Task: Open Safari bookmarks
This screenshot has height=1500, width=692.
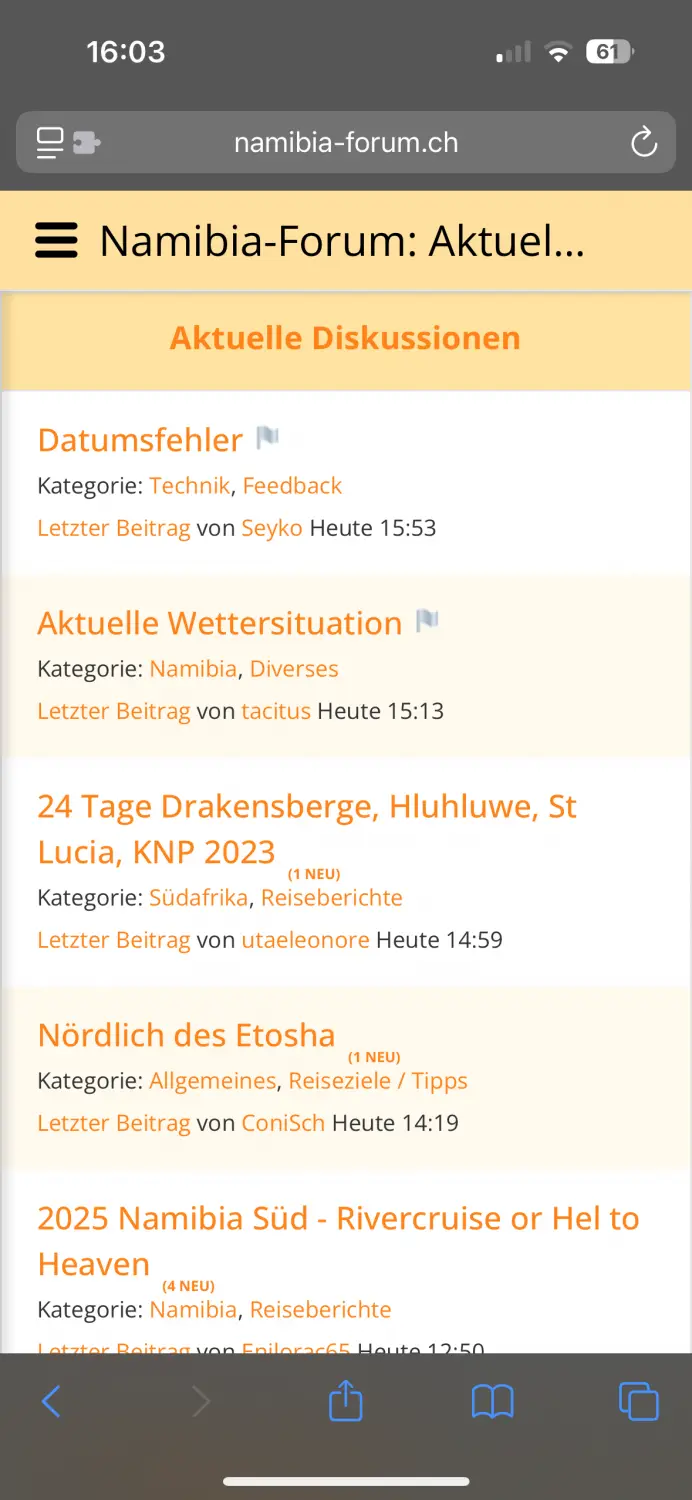Action: (492, 1401)
